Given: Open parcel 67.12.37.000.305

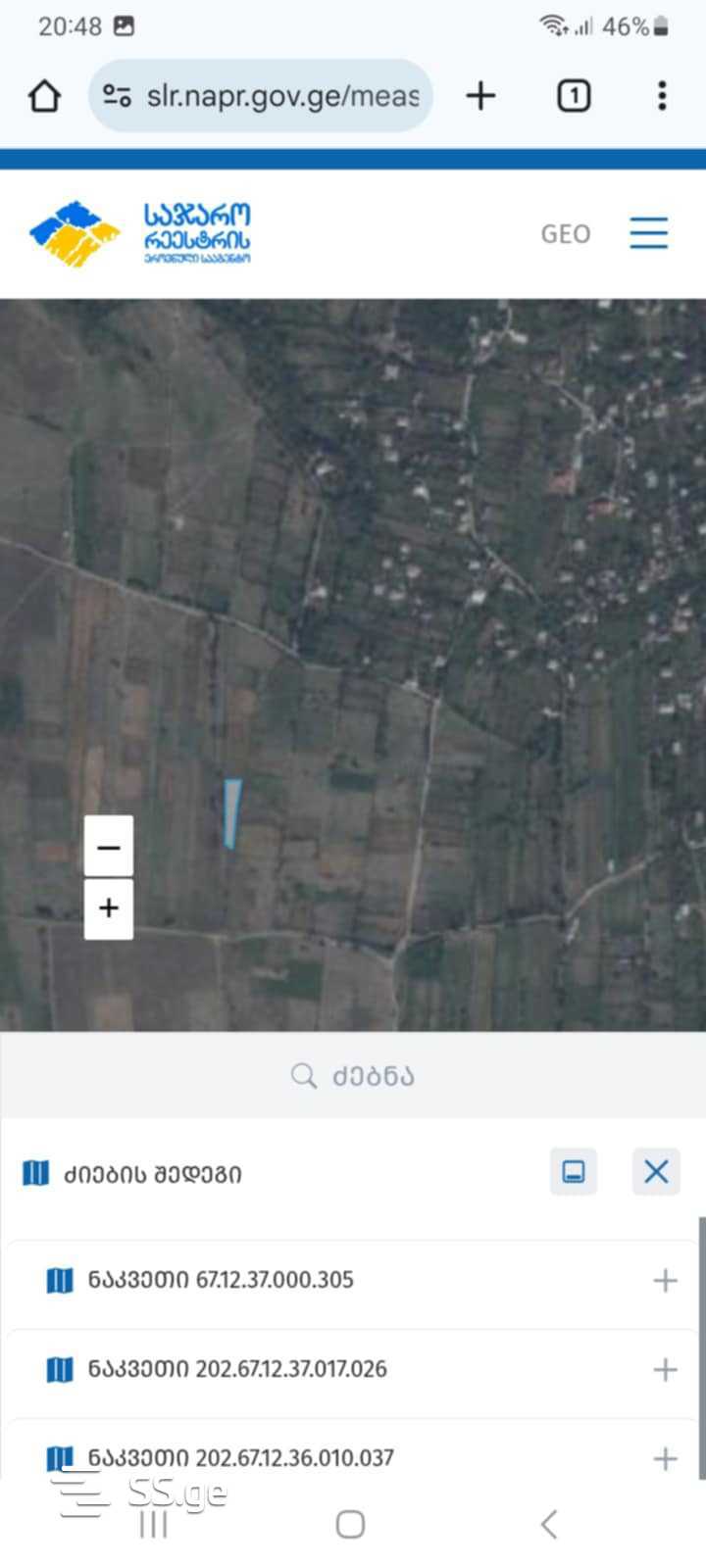Looking at the screenshot, I should pos(221,1280).
